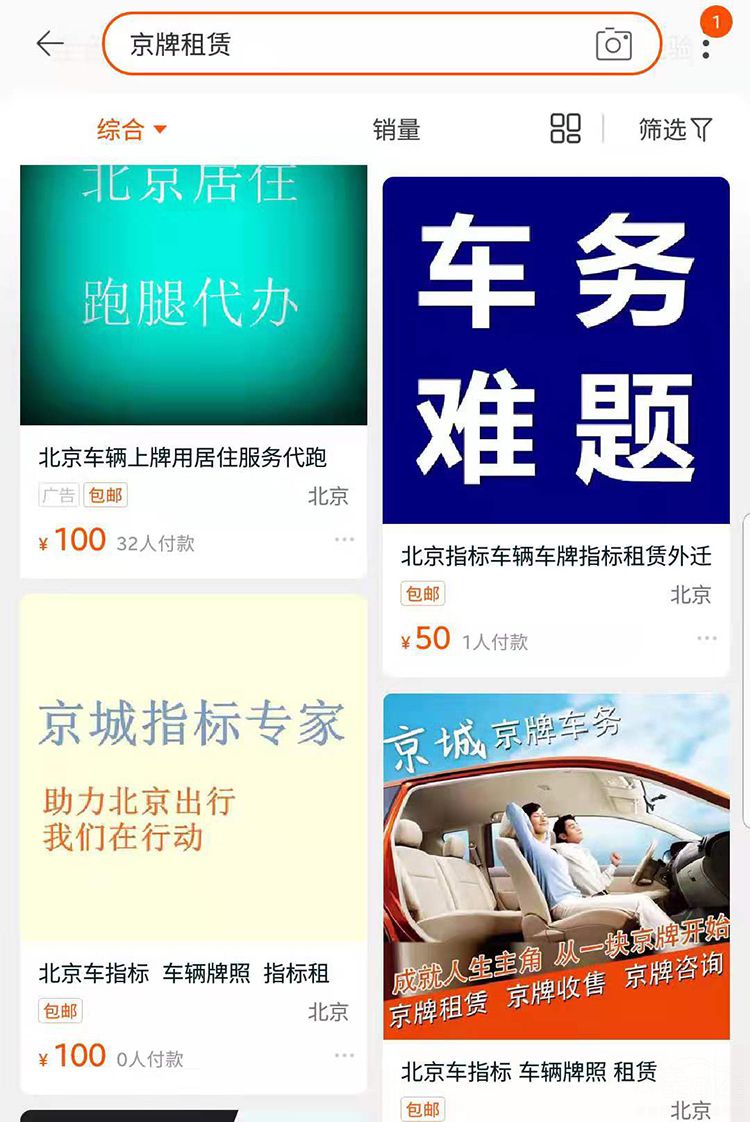The height and width of the screenshot is (1122, 750).
Task: Show more options for the ¥100 0人付款 item
Action: coord(344,1056)
